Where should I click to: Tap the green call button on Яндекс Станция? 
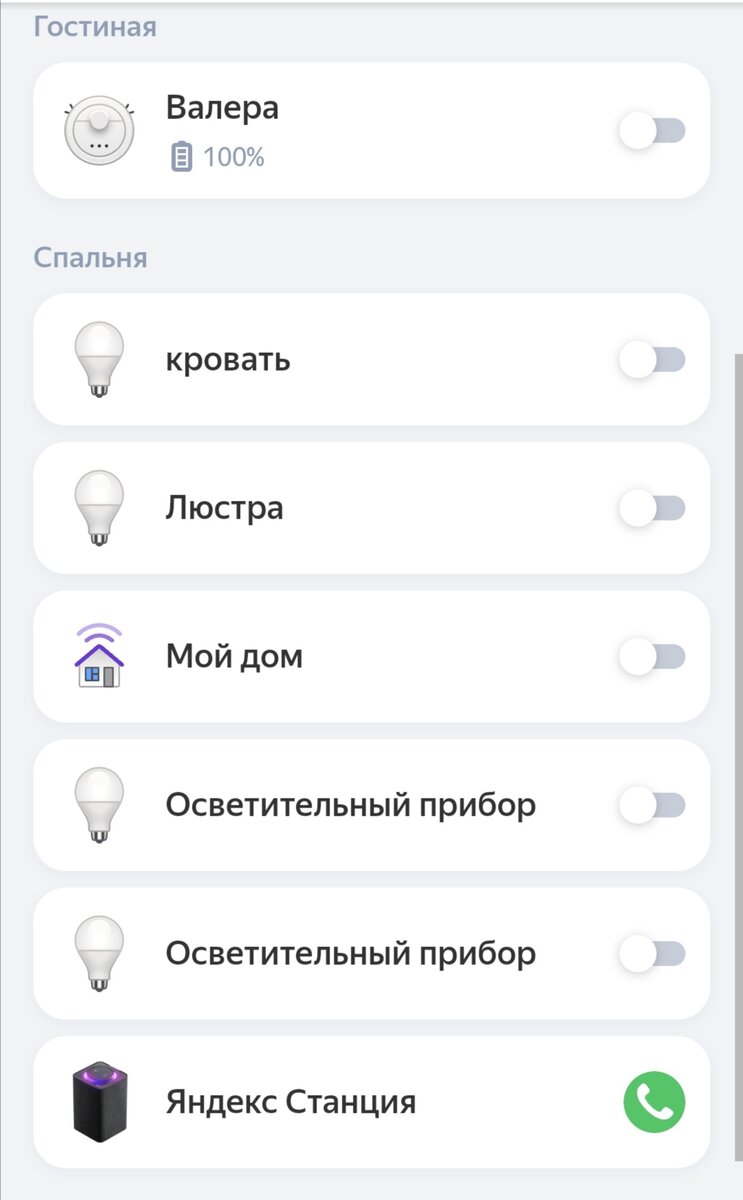click(655, 1102)
